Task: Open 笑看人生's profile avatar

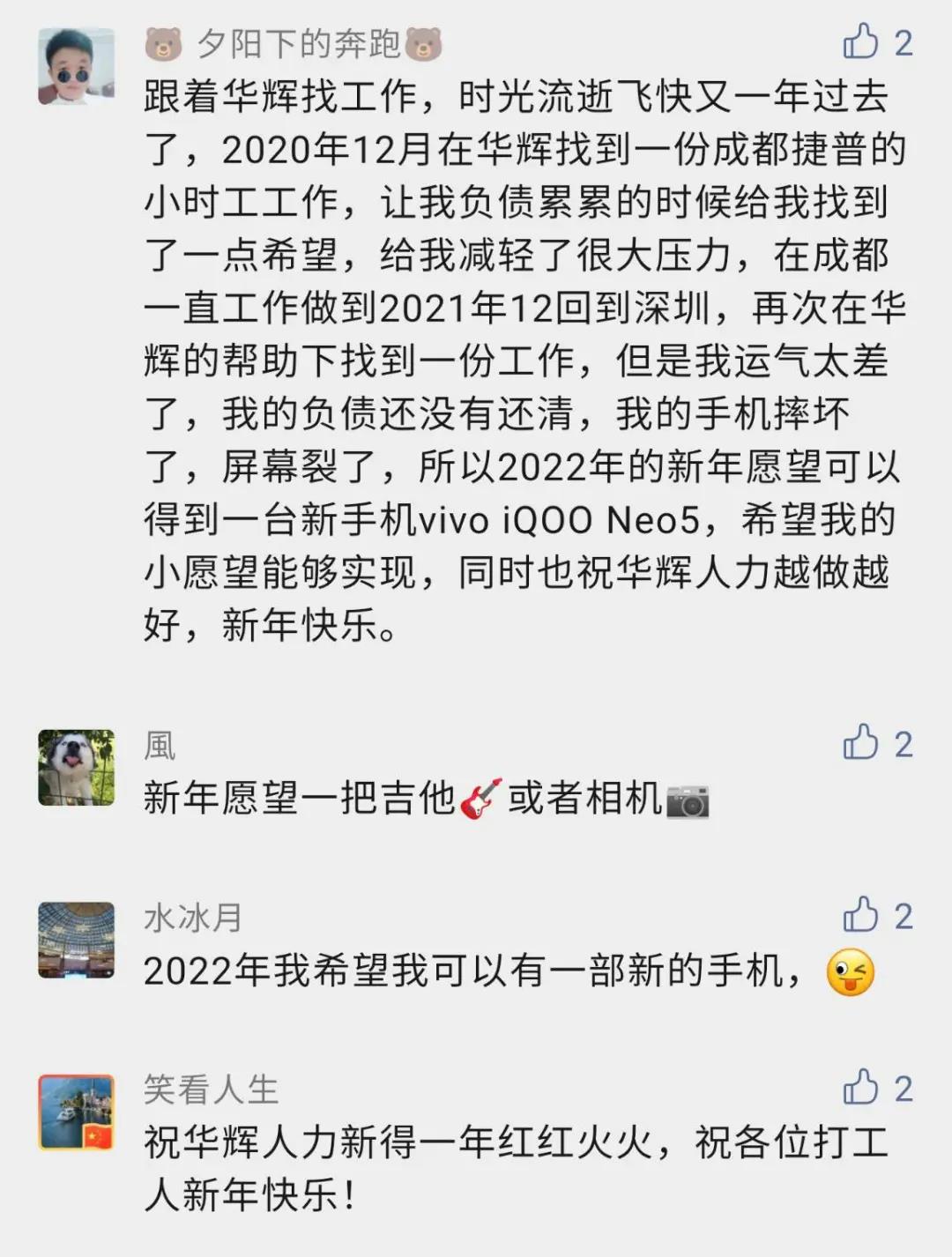Action: [x=77, y=1112]
